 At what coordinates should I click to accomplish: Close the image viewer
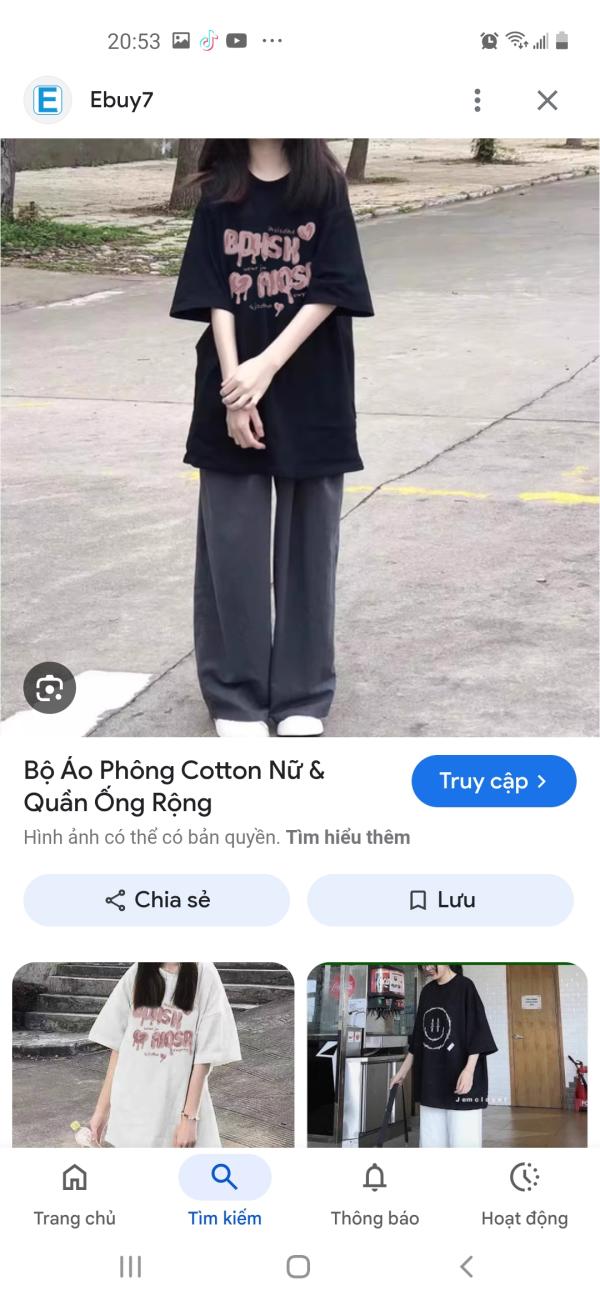point(547,100)
